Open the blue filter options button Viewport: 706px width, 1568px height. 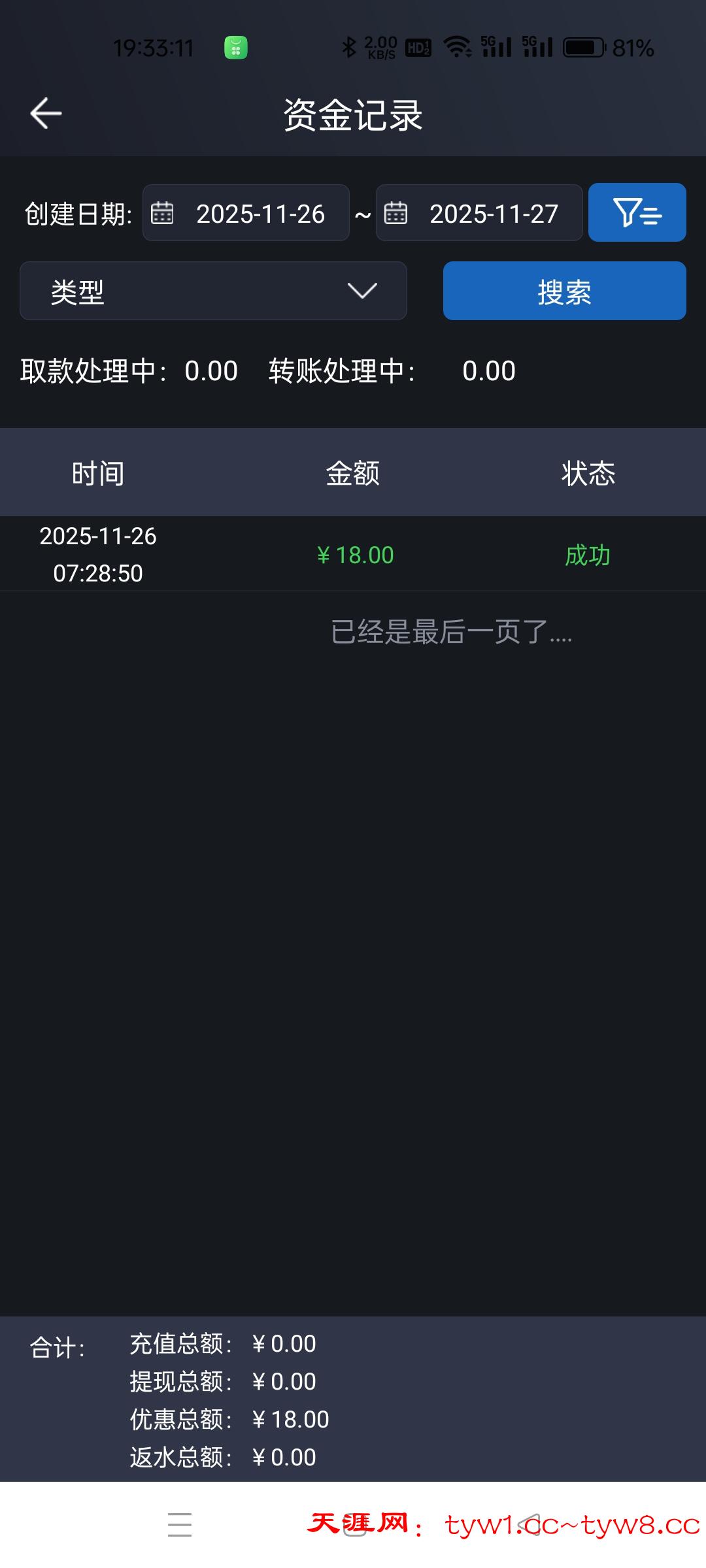[x=637, y=213]
